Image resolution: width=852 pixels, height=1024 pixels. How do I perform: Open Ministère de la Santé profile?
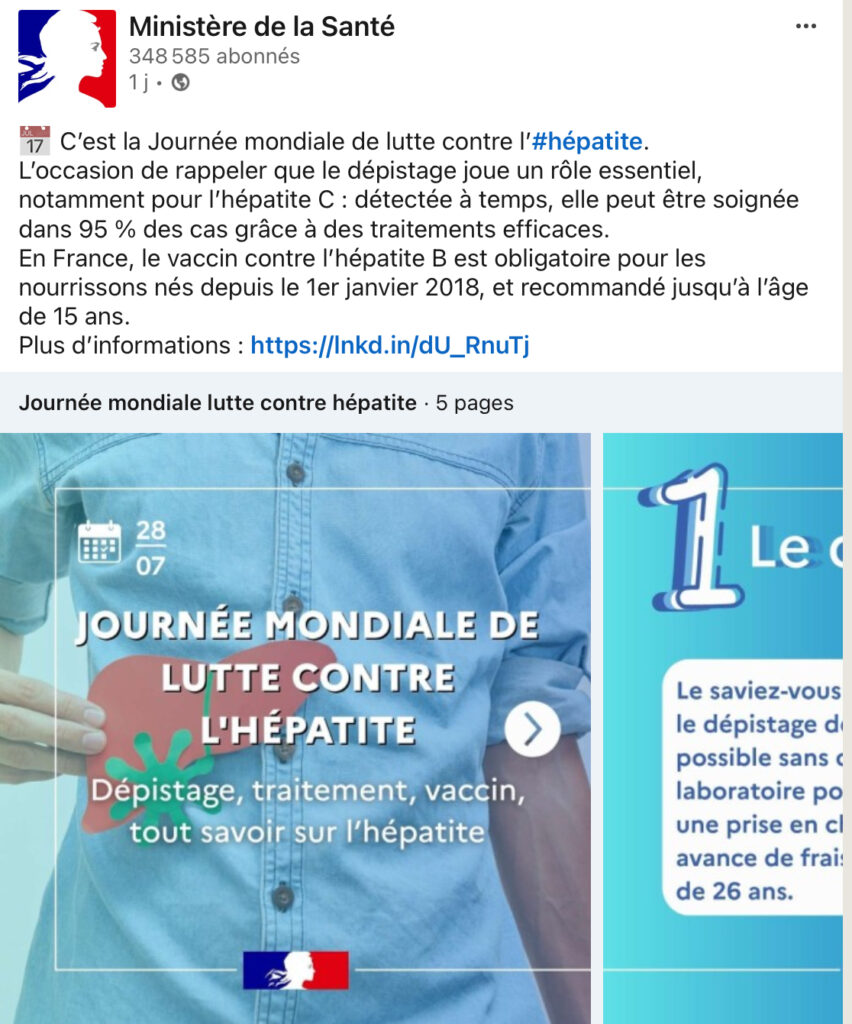pos(262,27)
